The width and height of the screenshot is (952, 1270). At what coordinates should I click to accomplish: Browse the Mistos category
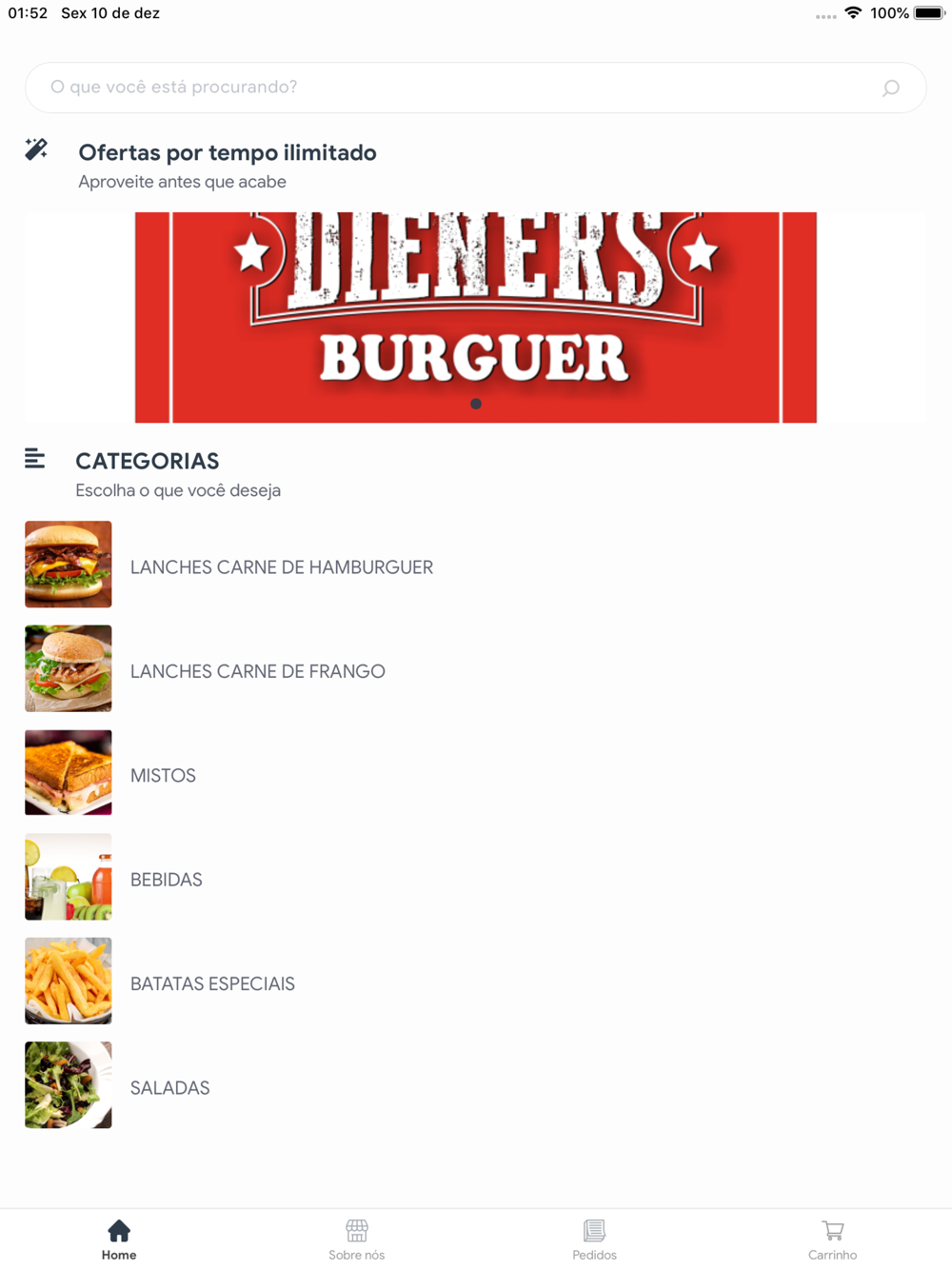(163, 775)
